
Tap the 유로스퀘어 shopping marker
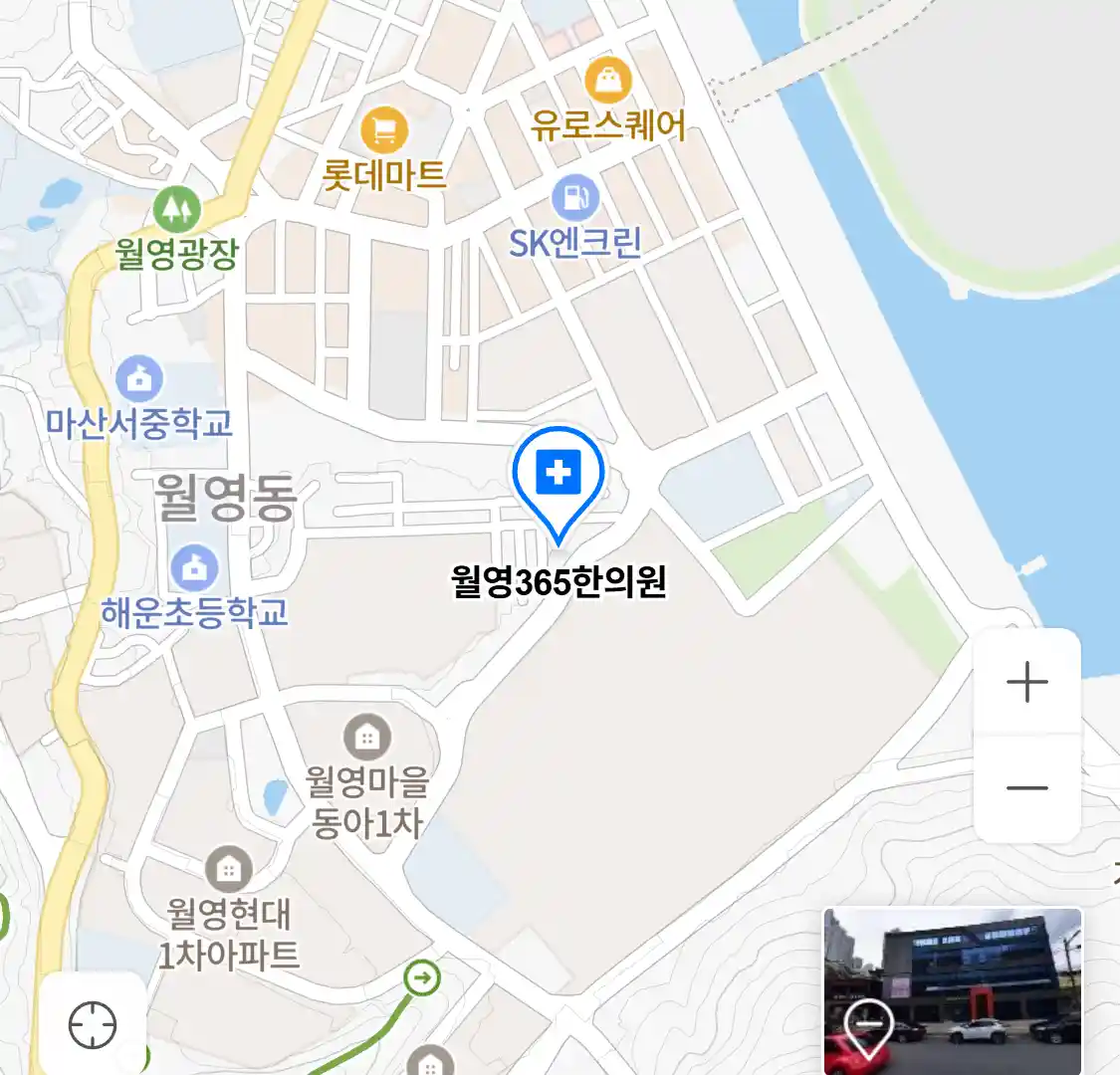[608, 82]
